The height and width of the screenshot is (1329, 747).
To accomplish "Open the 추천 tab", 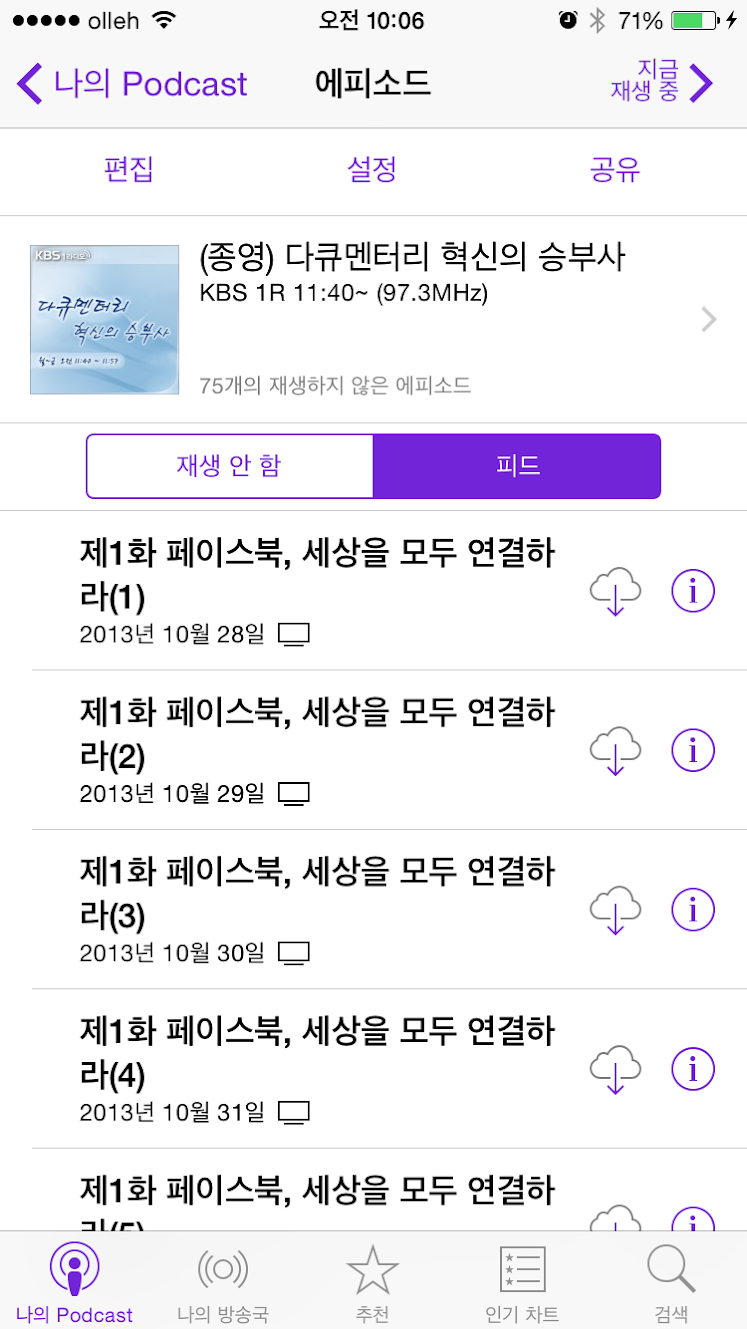I will [x=372, y=1284].
